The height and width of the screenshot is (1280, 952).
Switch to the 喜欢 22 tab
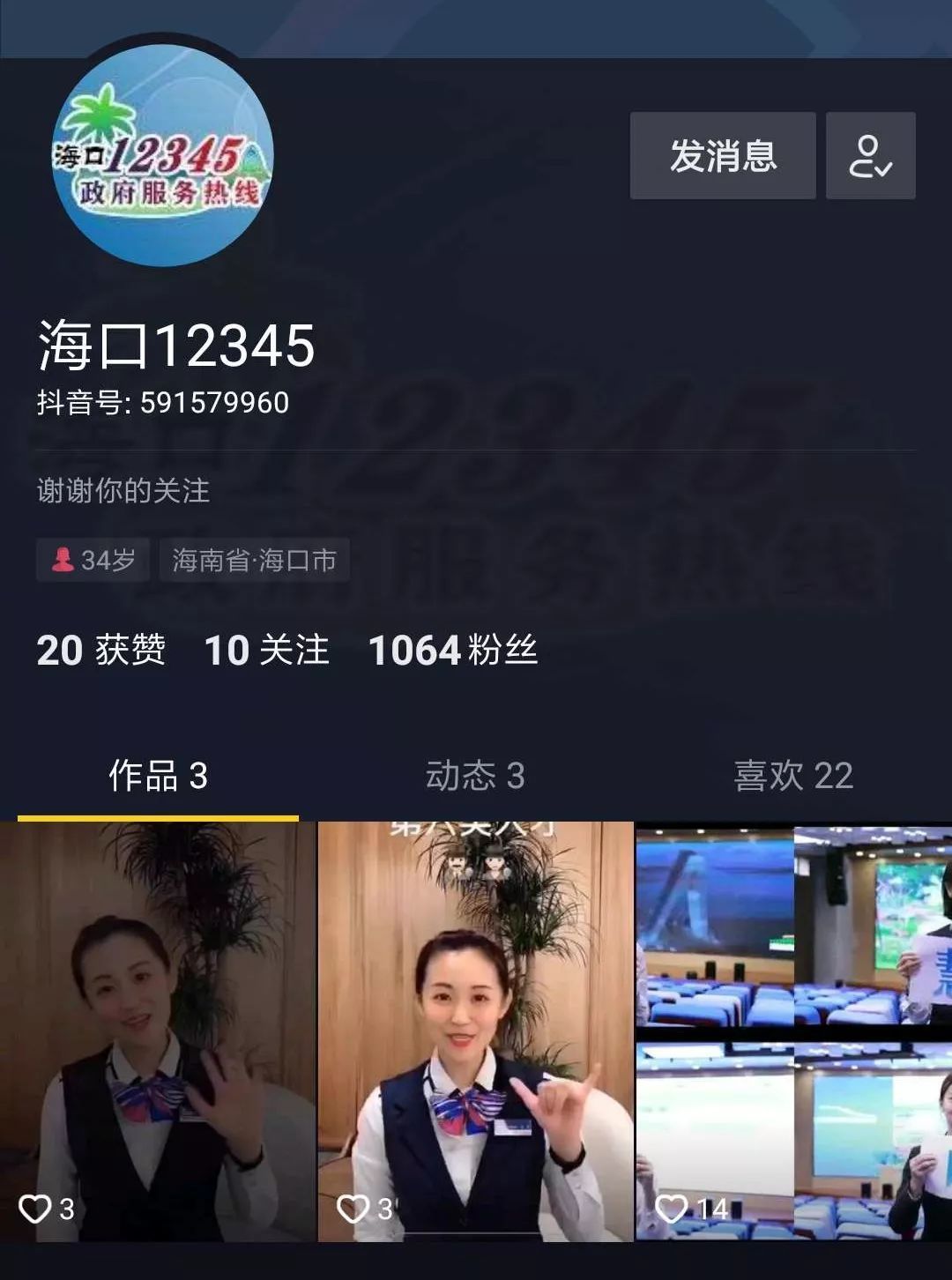(792, 777)
